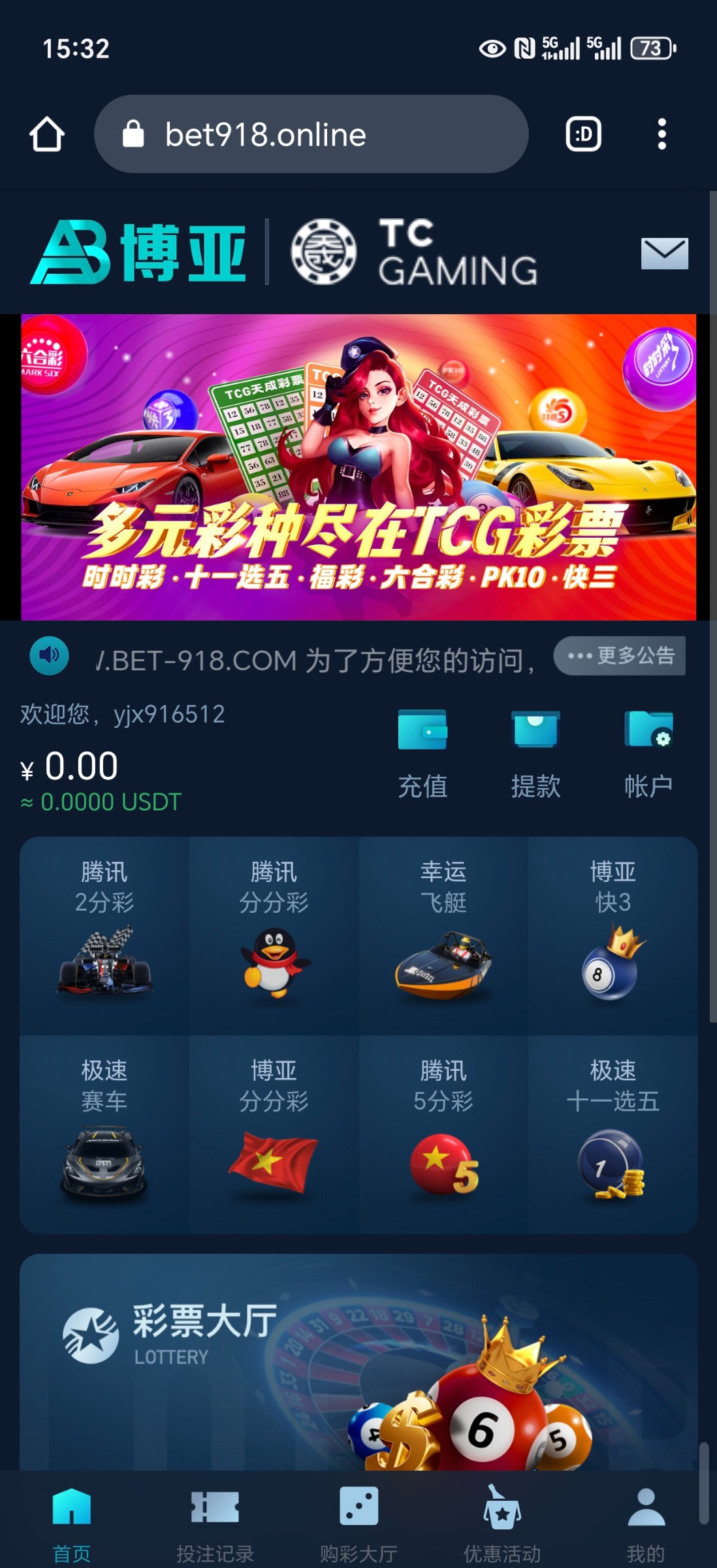This screenshot has height=1568, width=717.
Task: Open the 极速赛车 game tile
Action: [x=104, y=1134]
